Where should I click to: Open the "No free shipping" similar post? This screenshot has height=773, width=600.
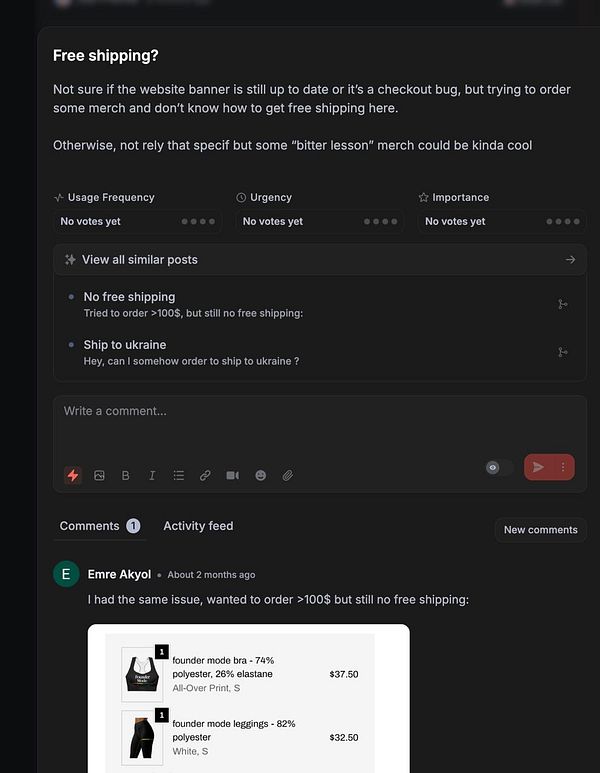tap(129, 297)
